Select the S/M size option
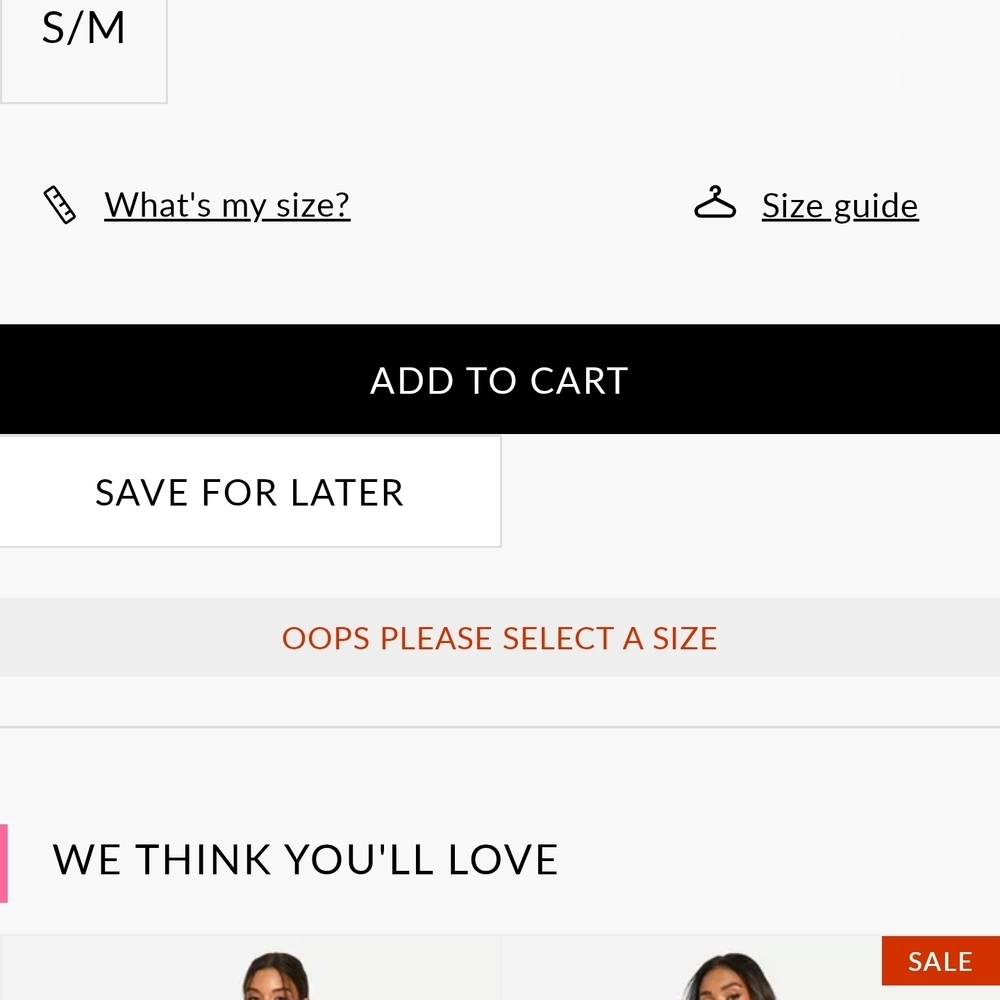Viewport: 1000px width, 1000px height. click(x=83, y=40)
